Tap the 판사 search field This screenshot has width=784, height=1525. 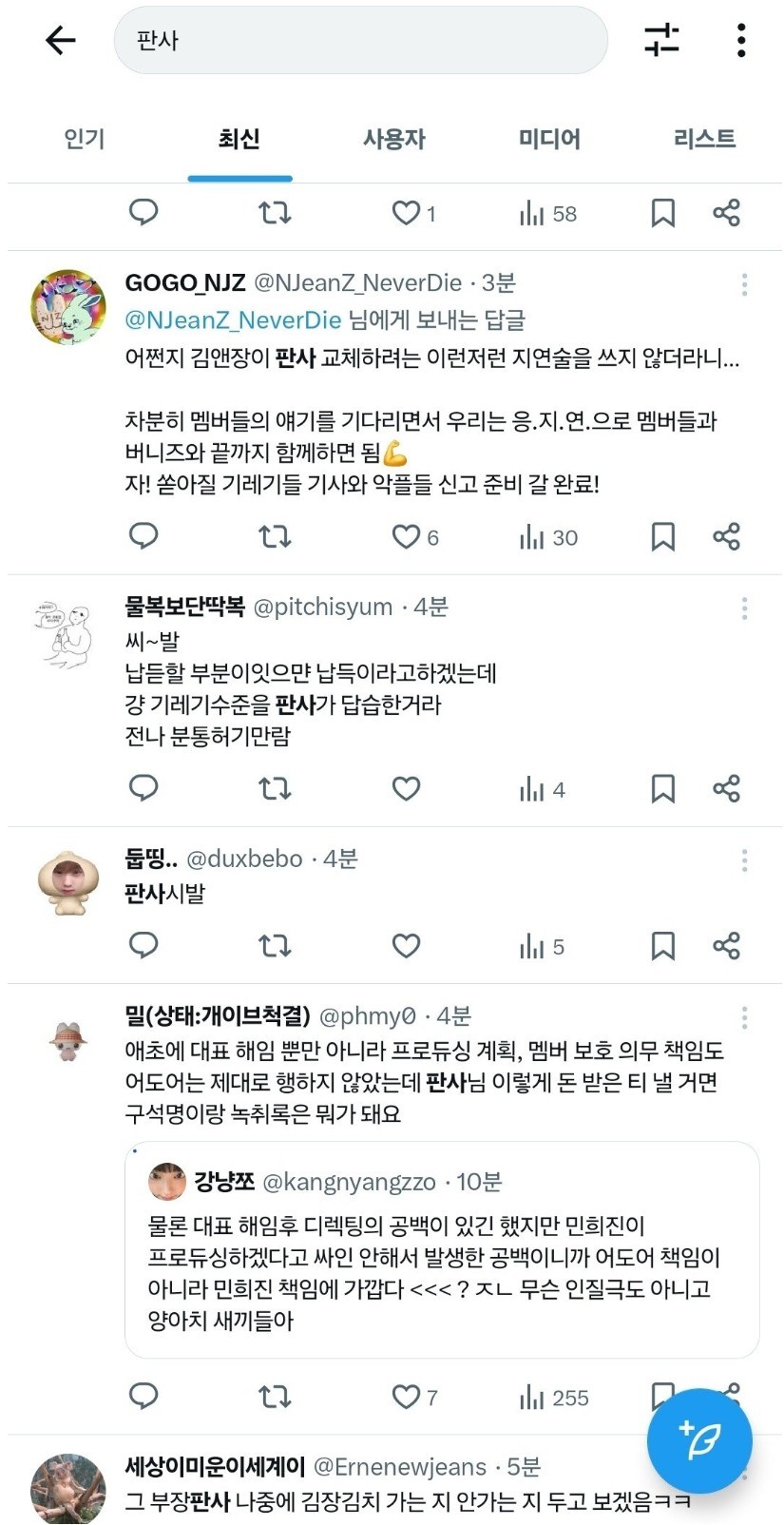point(360,40)
